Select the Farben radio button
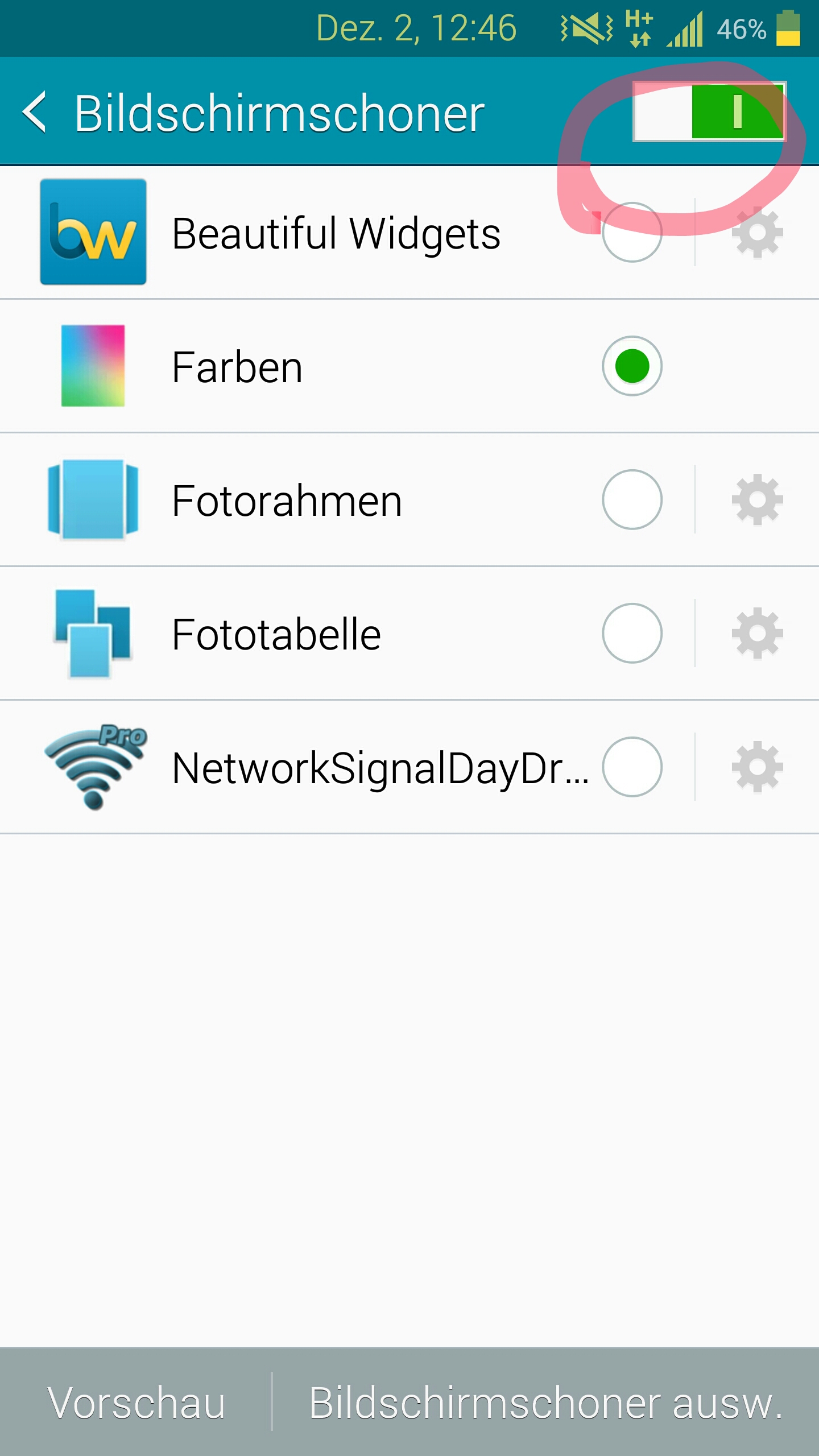 coord(632,366)
